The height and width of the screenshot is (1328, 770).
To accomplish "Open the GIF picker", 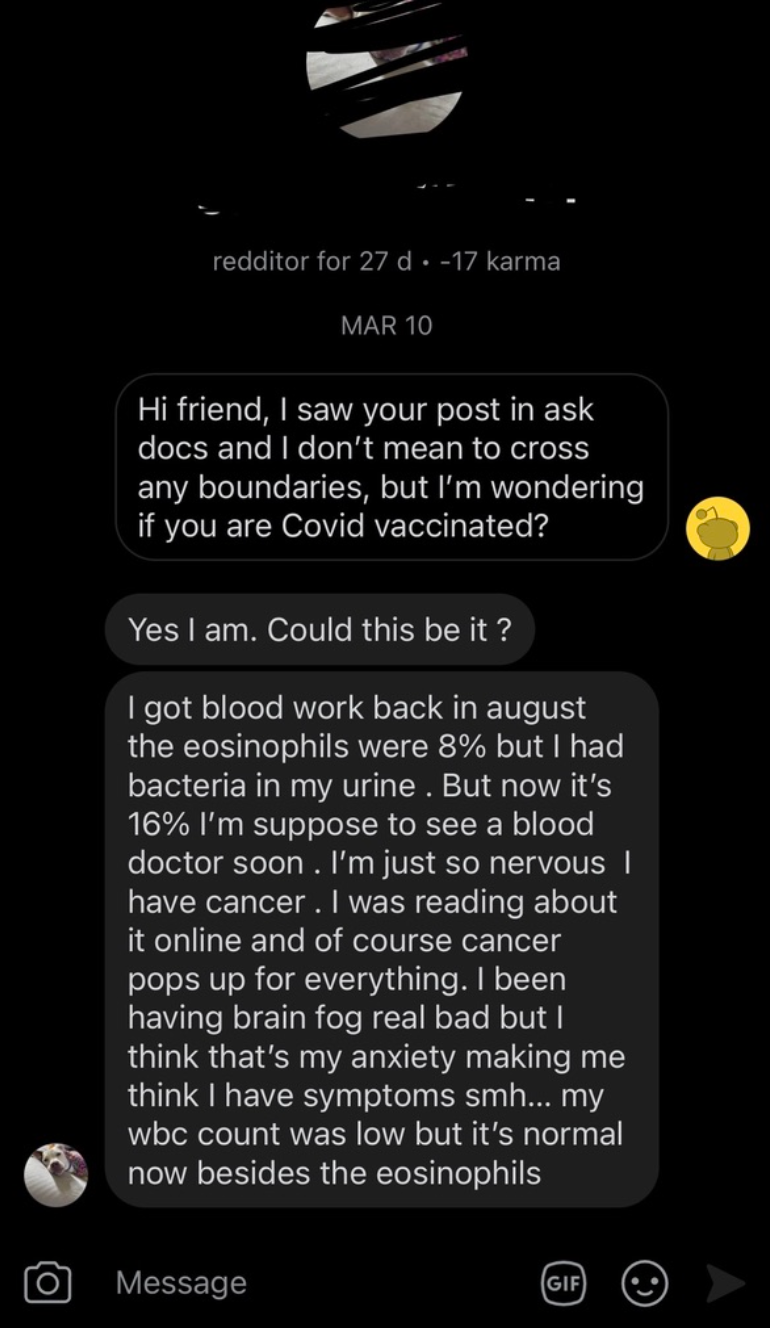I will pos(564,1283).
